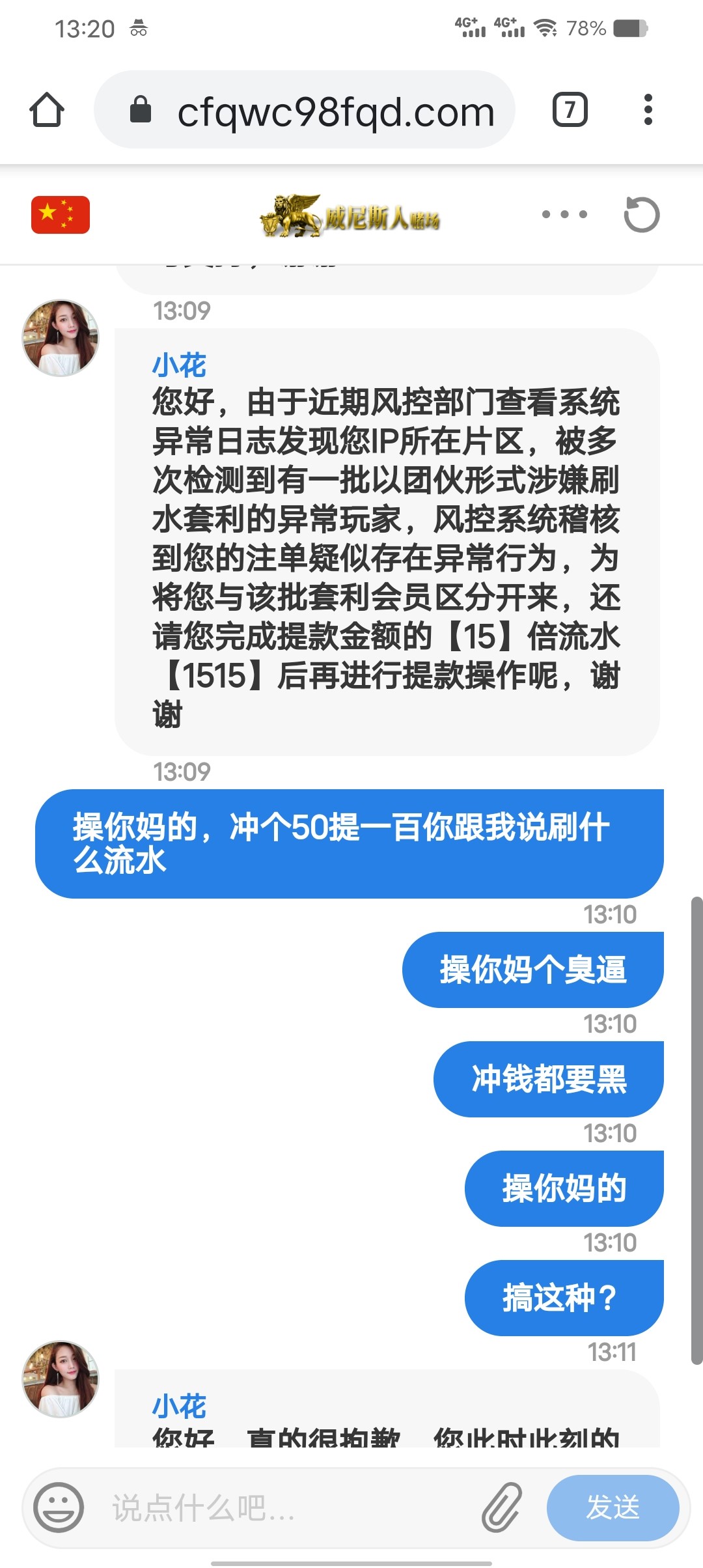Tap the 小花 username link
This screenshot has height=1568, width=703.
click(x=178, y=366)
